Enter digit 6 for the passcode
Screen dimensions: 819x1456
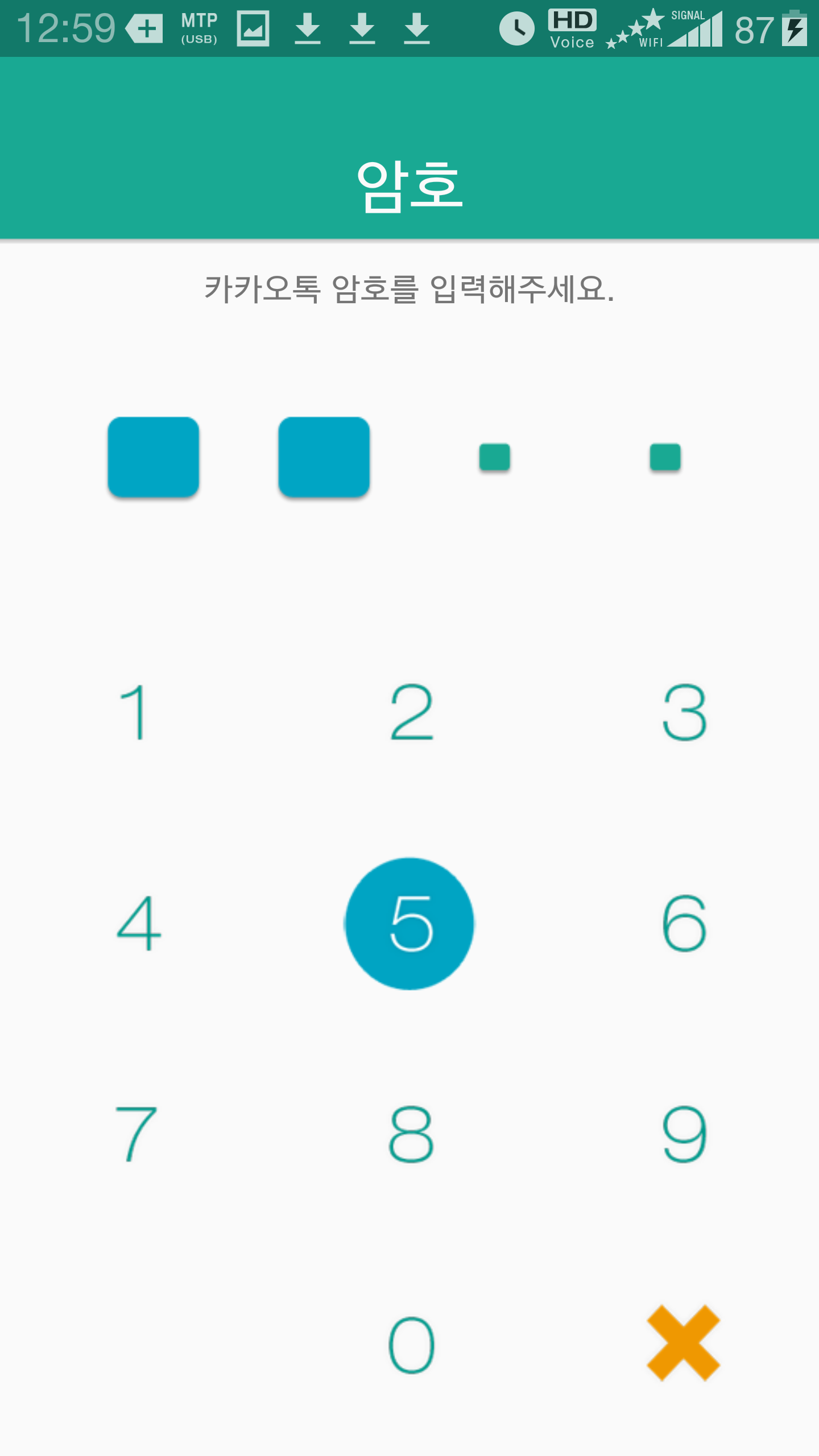[684, 923]
